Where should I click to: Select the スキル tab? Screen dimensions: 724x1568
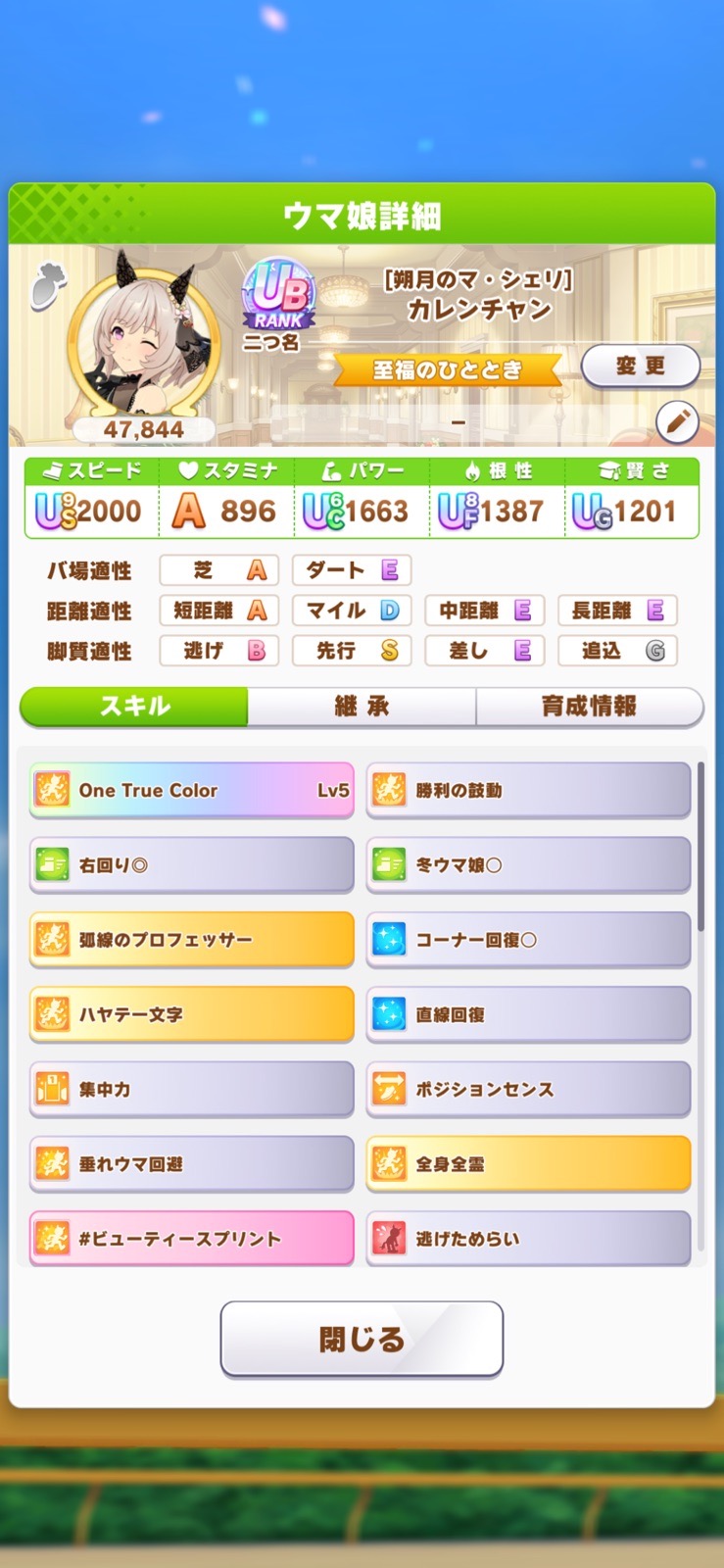[134, 706]
